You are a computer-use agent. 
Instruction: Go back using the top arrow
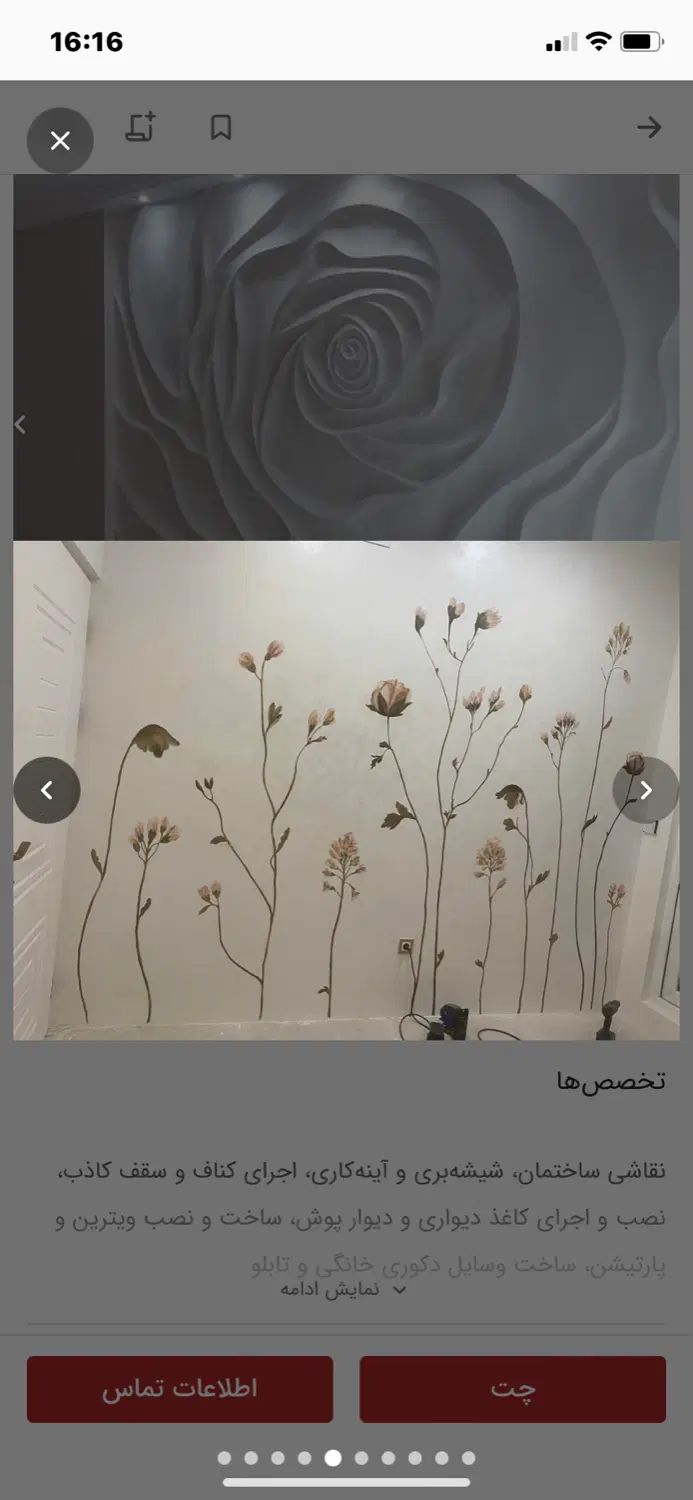click(649, 128)
